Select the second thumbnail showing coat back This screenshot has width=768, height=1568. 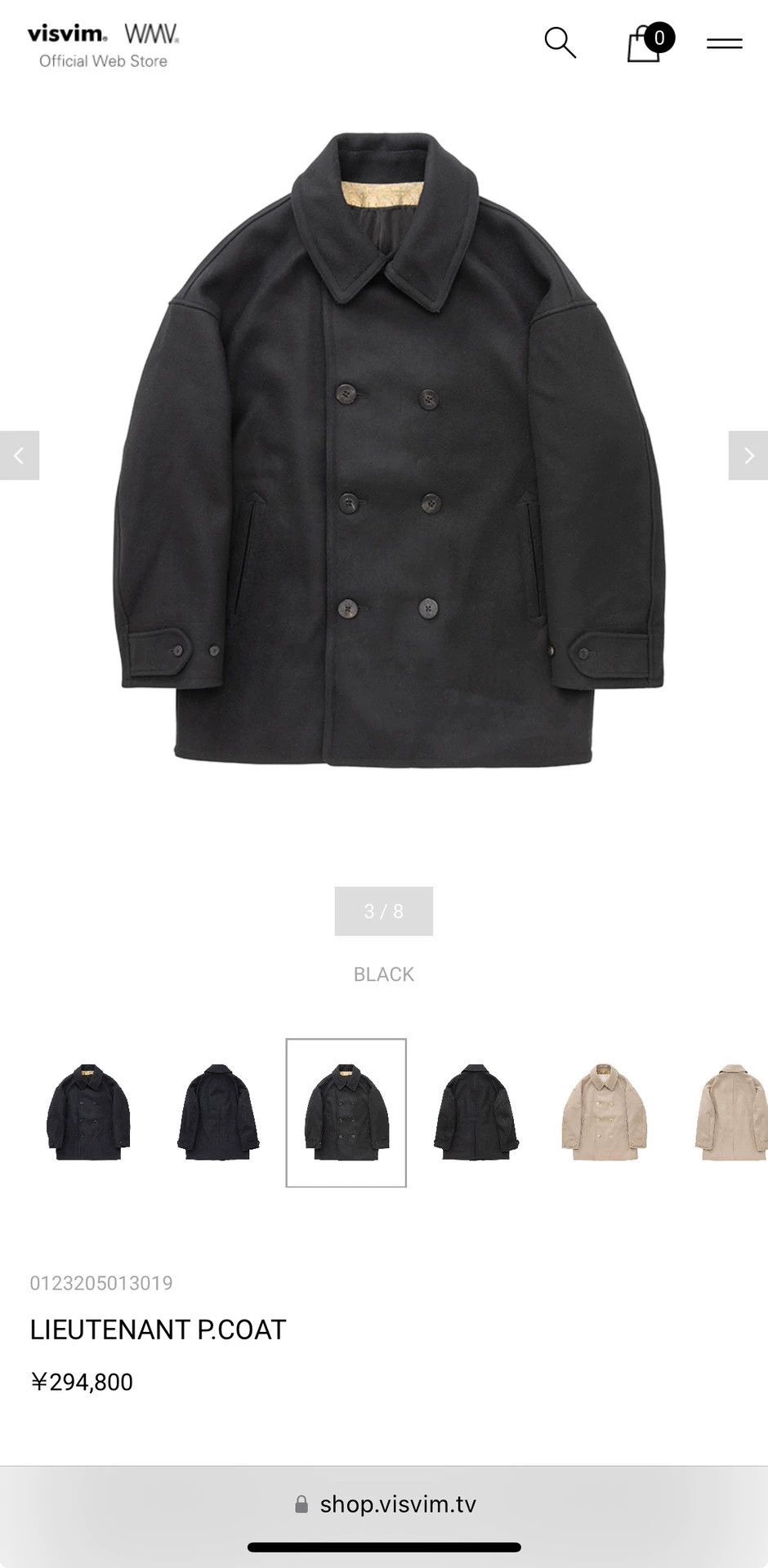[x=218, y=1112]
